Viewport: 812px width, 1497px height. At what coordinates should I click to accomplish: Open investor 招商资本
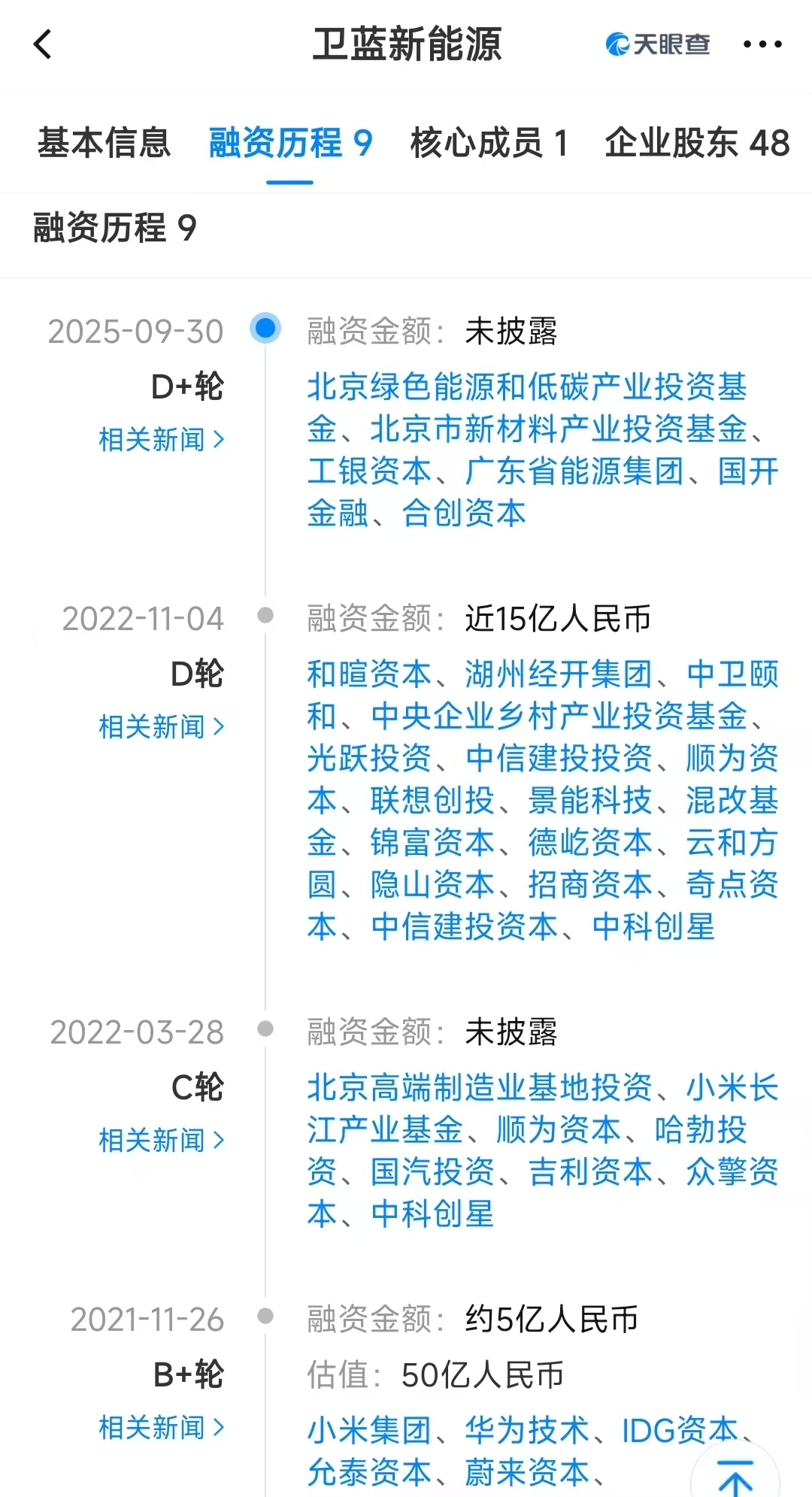pyautogui.click(x=589, y=885)
